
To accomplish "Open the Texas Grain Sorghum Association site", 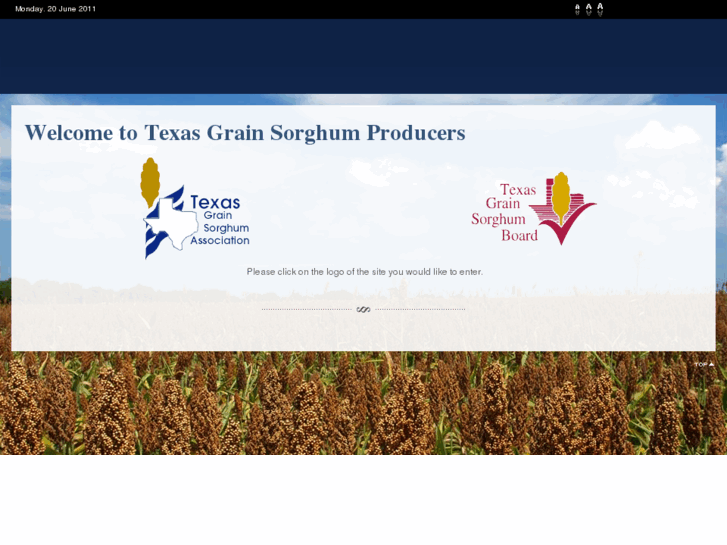I will point(195,209).
